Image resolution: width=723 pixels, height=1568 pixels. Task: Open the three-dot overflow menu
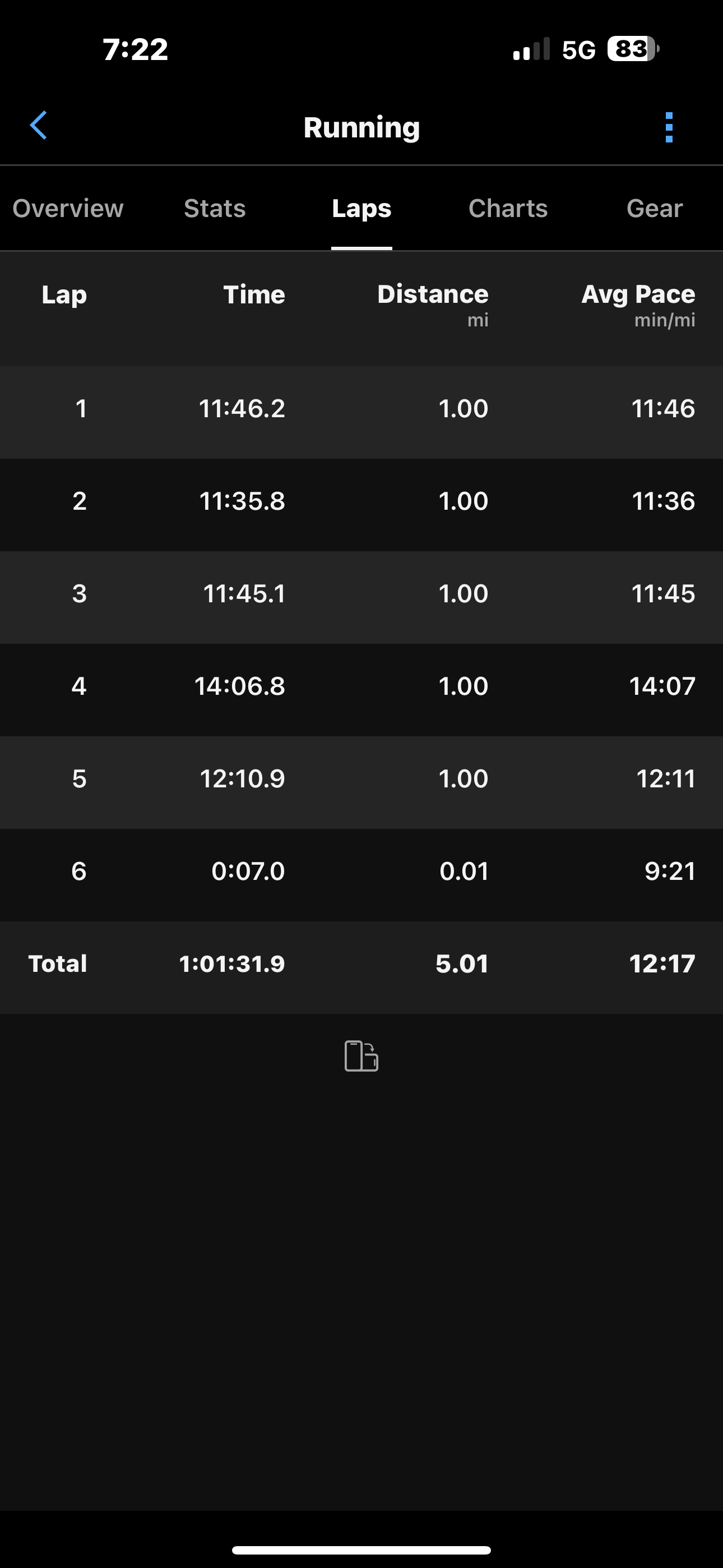point(669,127)
